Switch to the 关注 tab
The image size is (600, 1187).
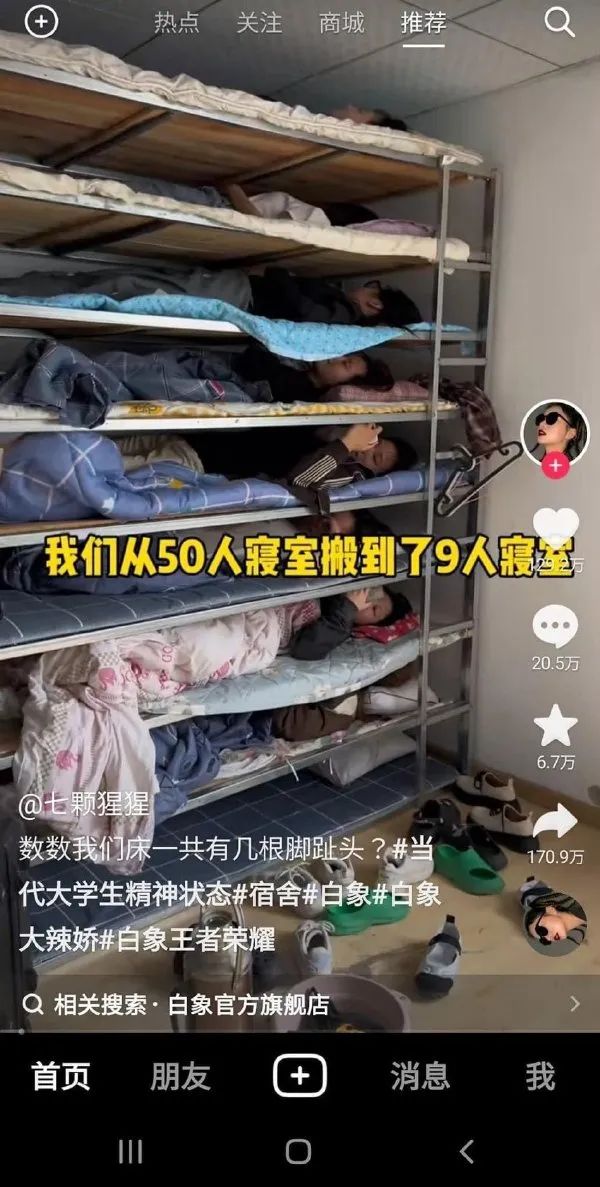[x=259, y=23]
